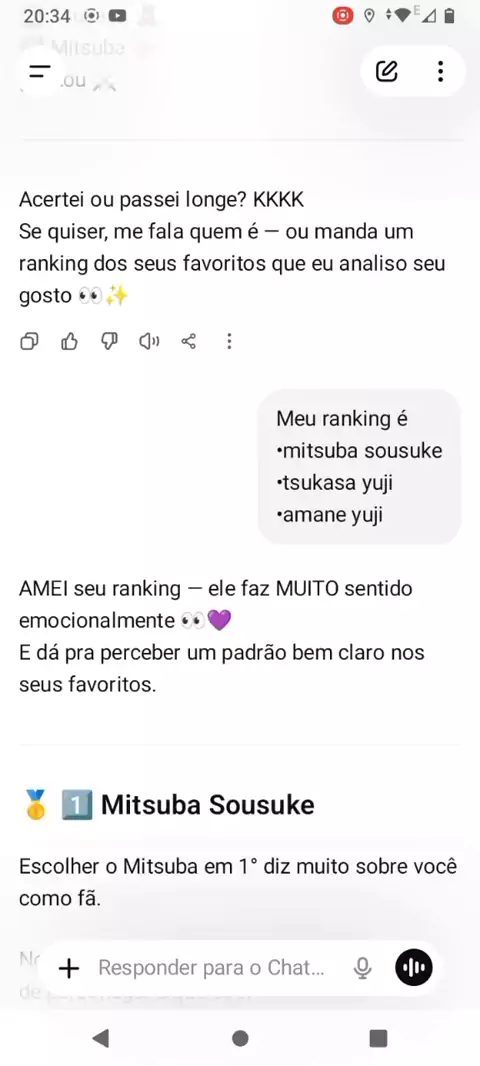
Task: Open the top-right overflow menu
Action: click(x=441, y=71)
